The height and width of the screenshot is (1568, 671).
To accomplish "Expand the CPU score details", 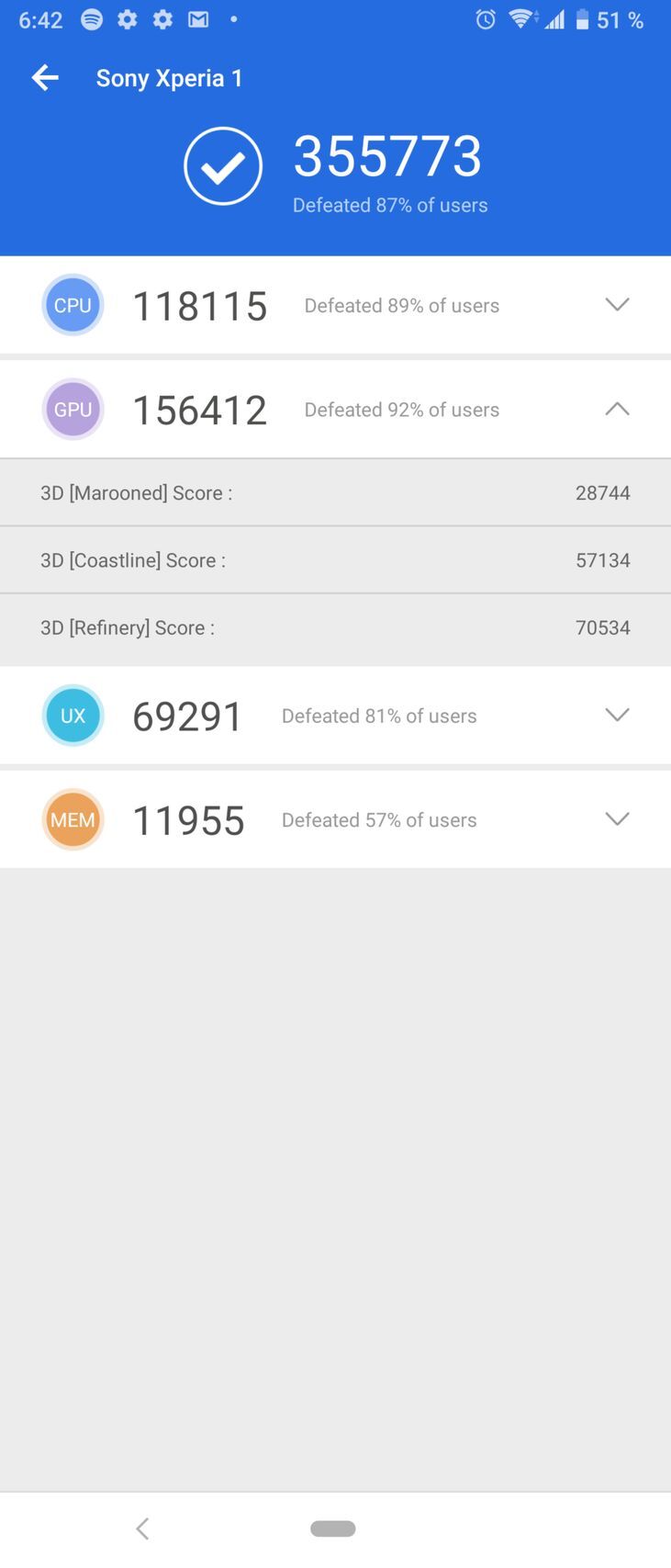I will pyautogui.click(x=617, y=305).
